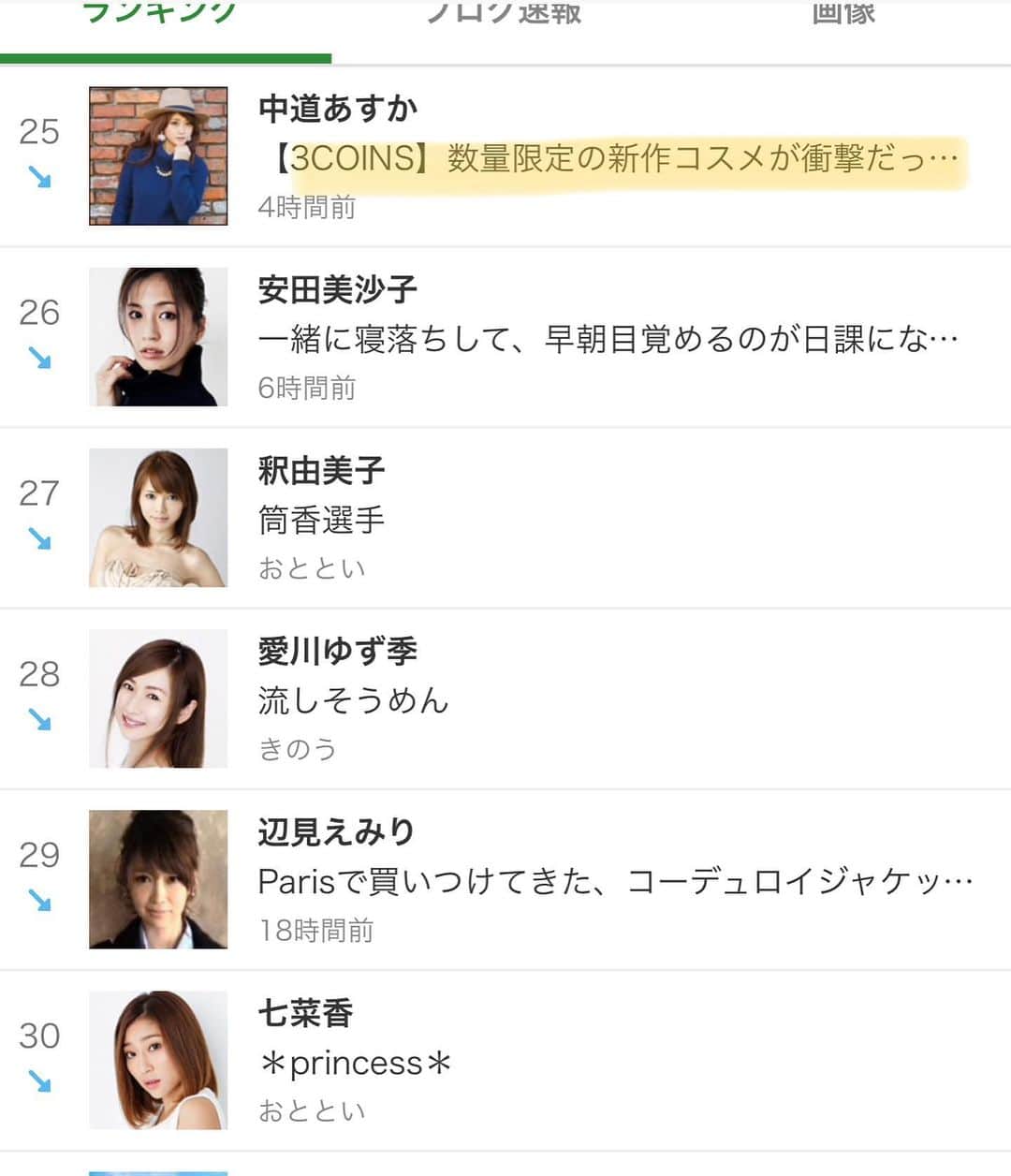
Task: Open 愛川ゆず季's post 流しそうめん
Action: click(x=353, y=699)
